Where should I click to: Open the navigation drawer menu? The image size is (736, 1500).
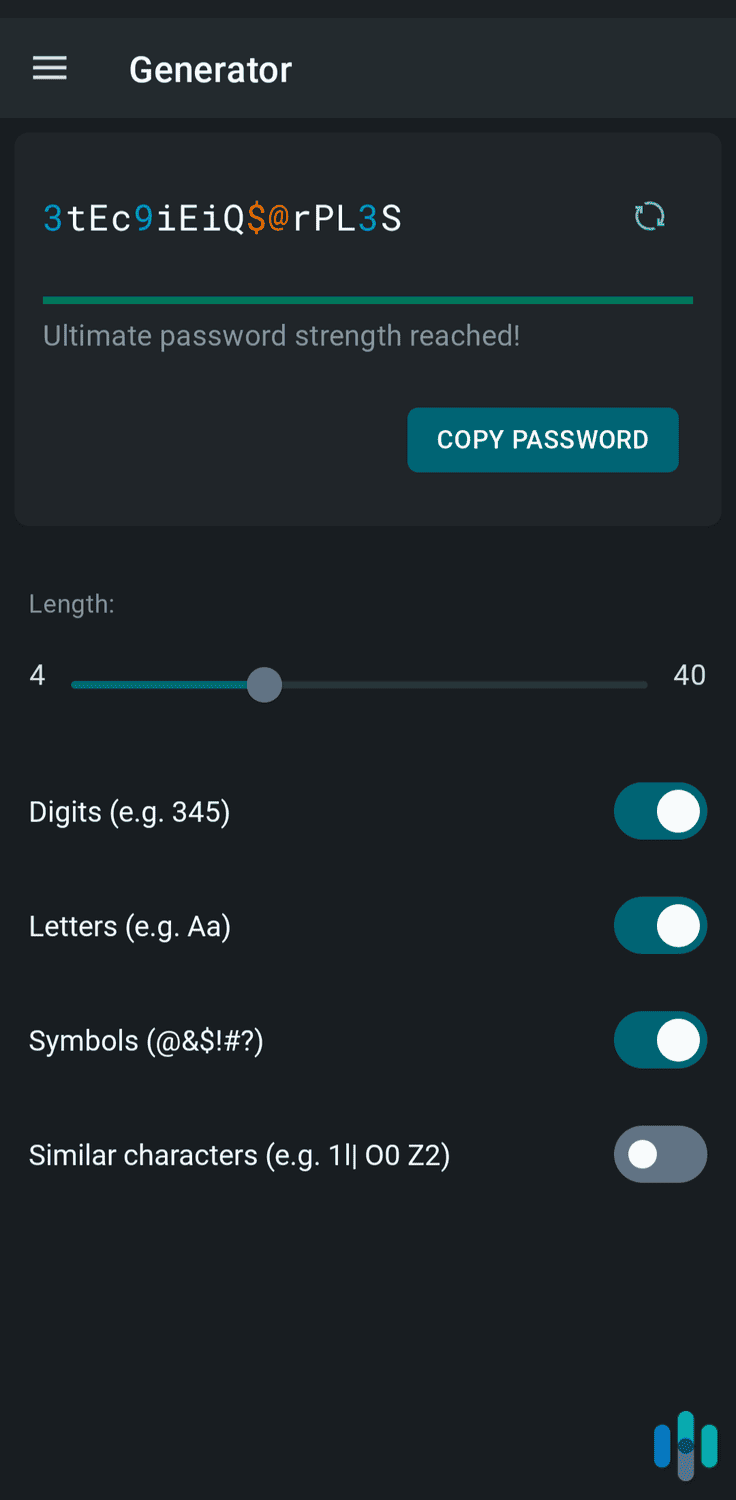tap(49, 68)
